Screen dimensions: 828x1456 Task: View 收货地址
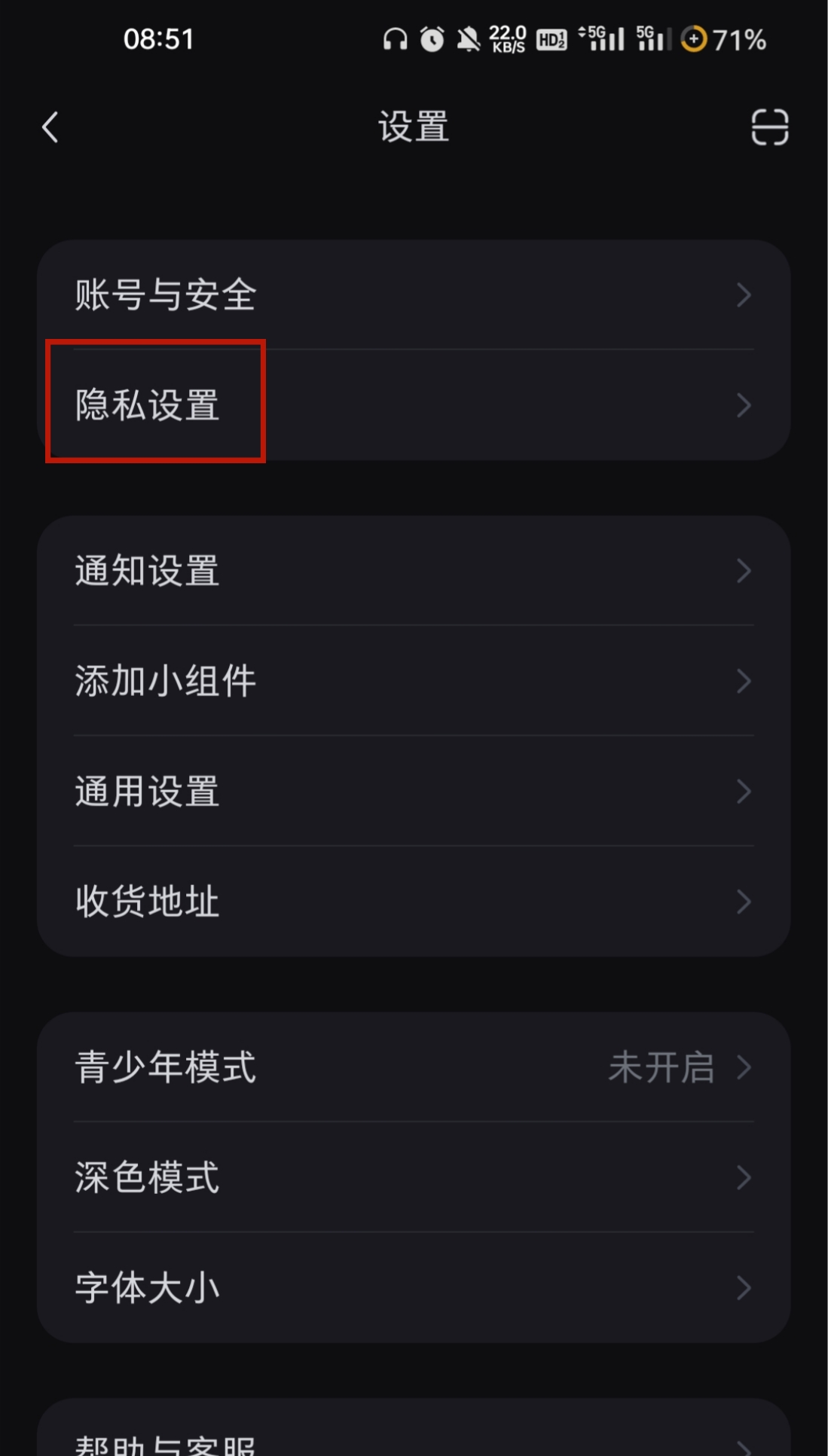(413, 902)
